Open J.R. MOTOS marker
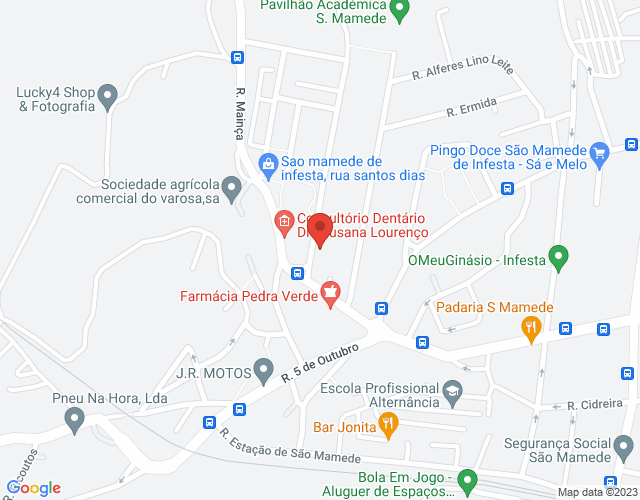 point(264,372)
